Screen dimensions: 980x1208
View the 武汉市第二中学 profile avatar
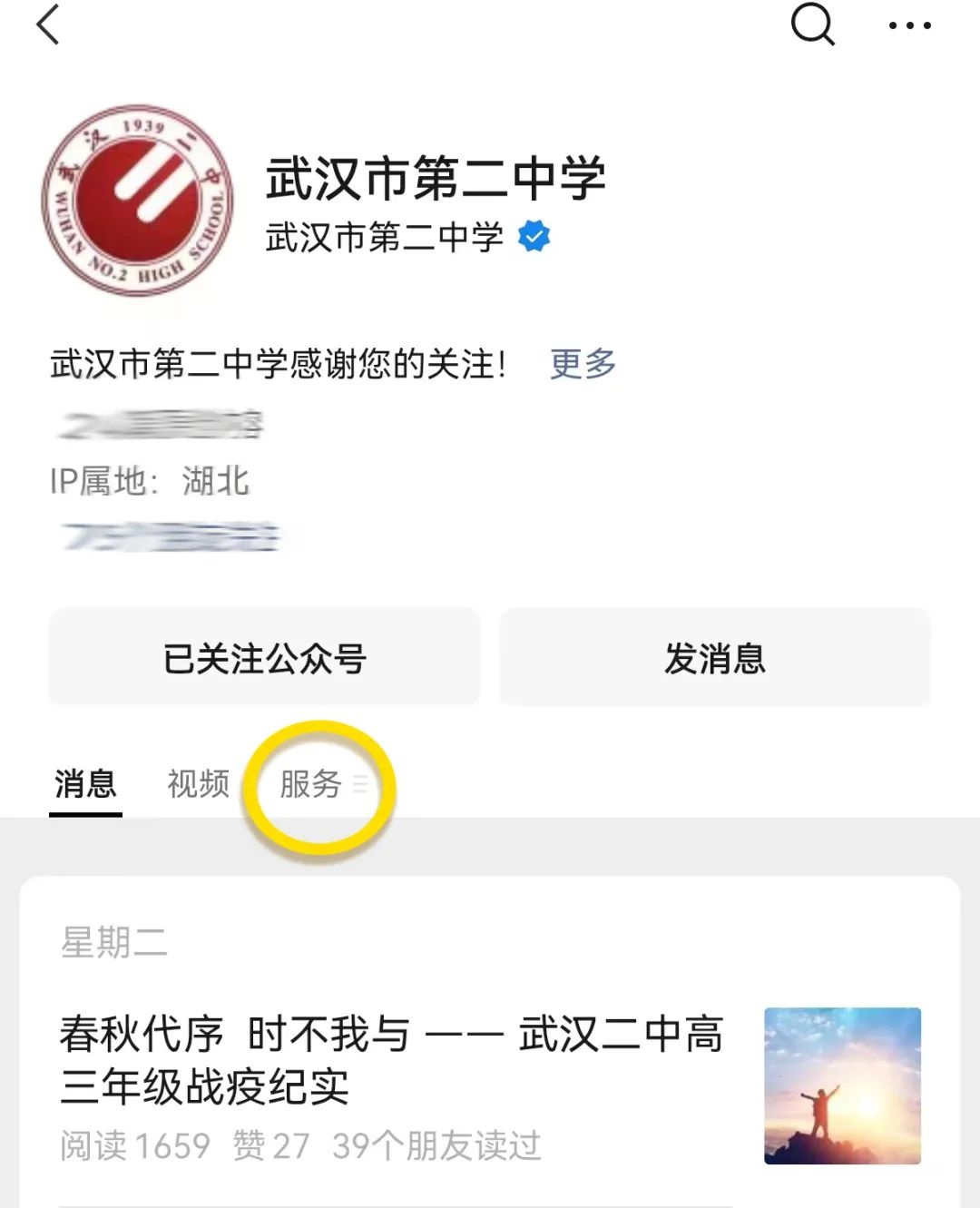point(138,200)
